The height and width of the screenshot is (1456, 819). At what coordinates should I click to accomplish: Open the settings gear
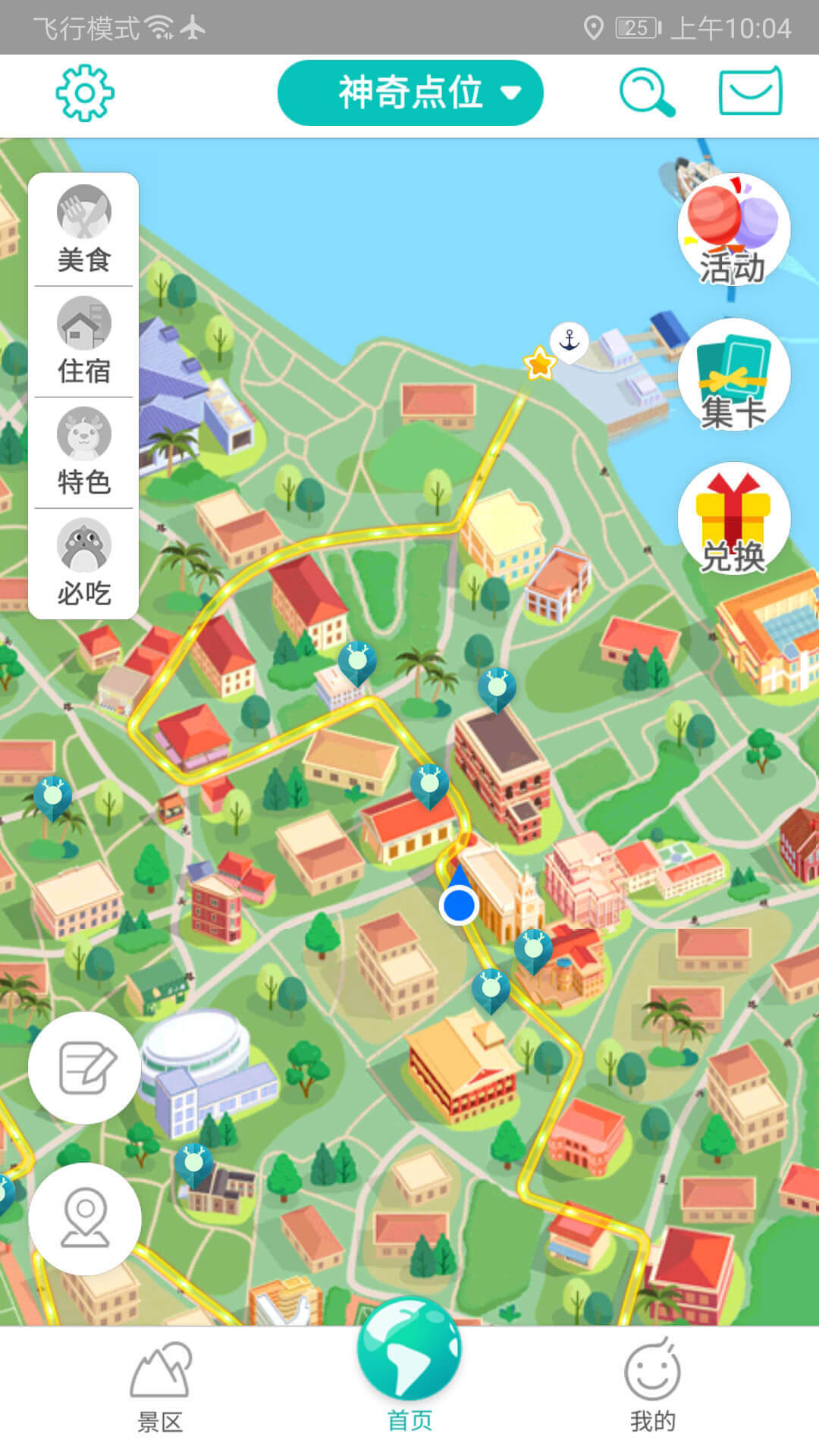point(84,91)
